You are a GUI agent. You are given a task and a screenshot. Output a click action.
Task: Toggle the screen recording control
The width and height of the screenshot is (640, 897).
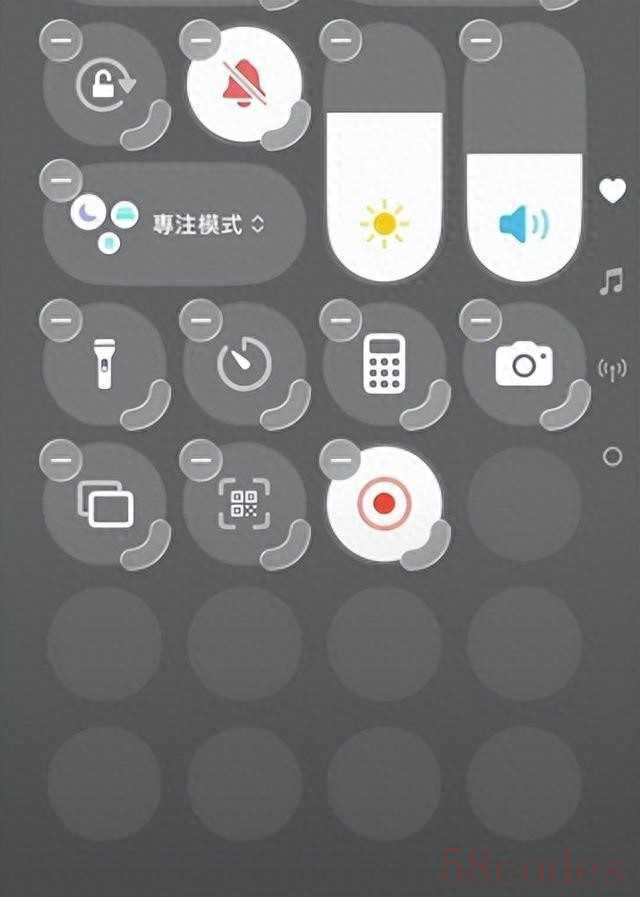(x=384, y=503)
